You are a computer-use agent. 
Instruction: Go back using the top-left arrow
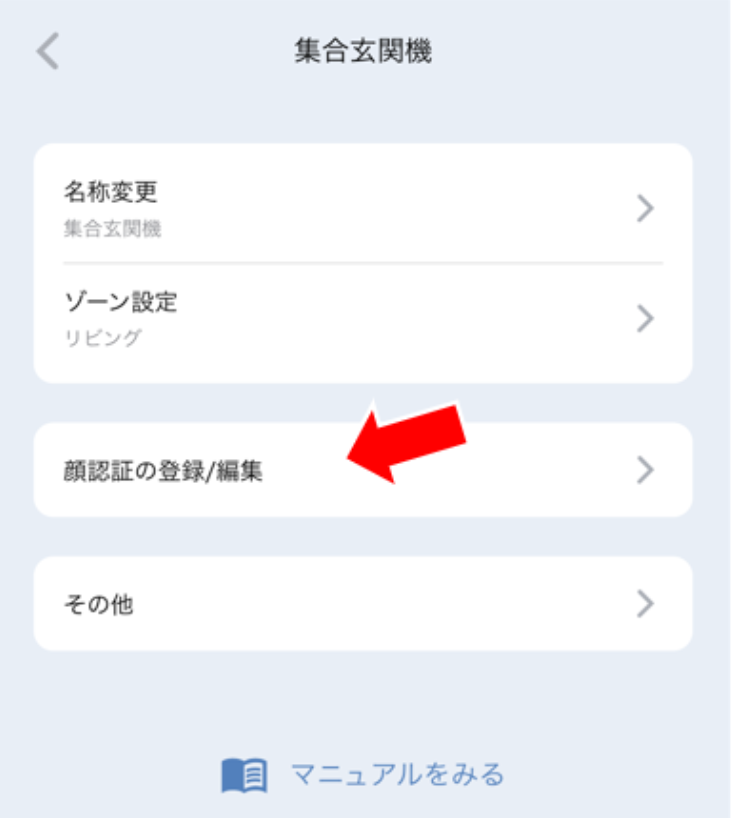47,52
